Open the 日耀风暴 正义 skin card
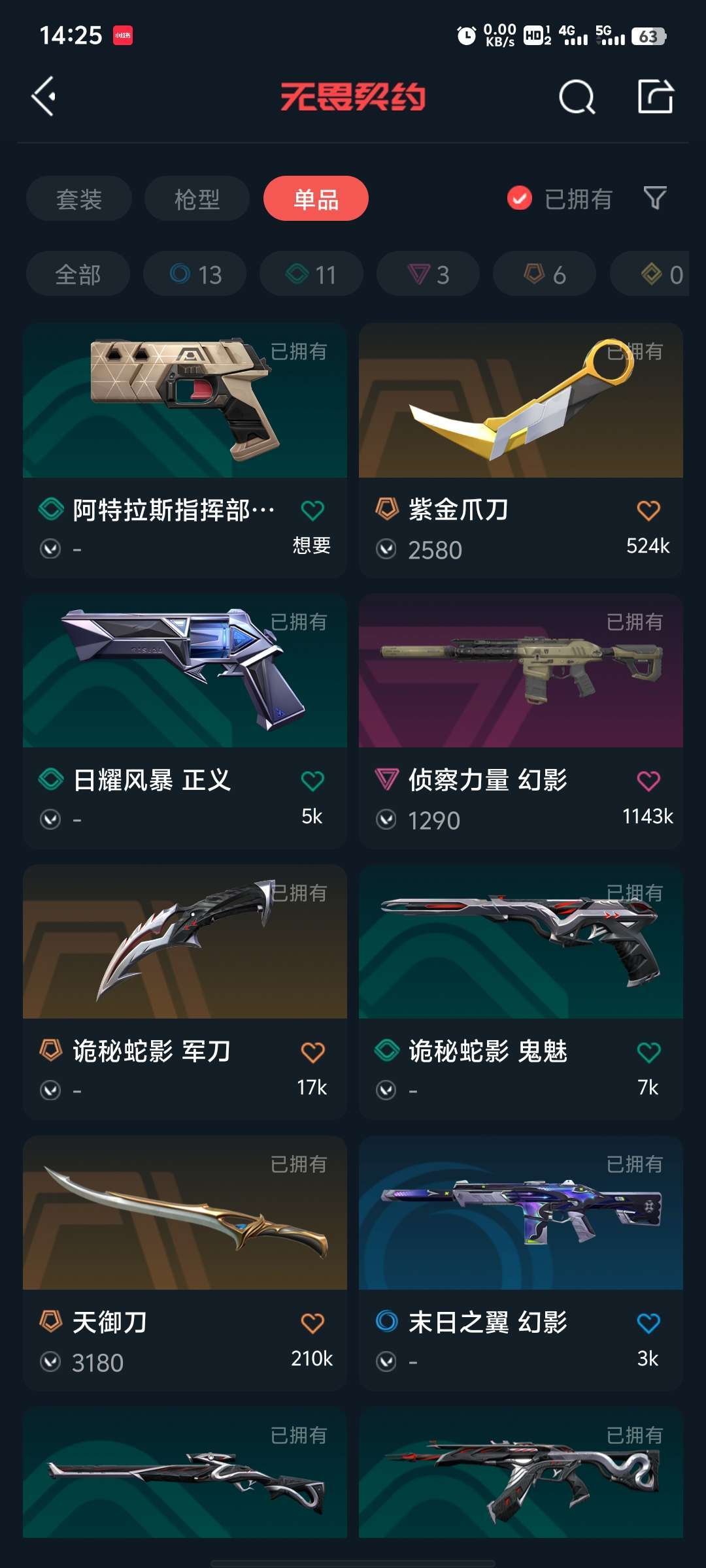 pyautogui.click(x=185, y=721)
